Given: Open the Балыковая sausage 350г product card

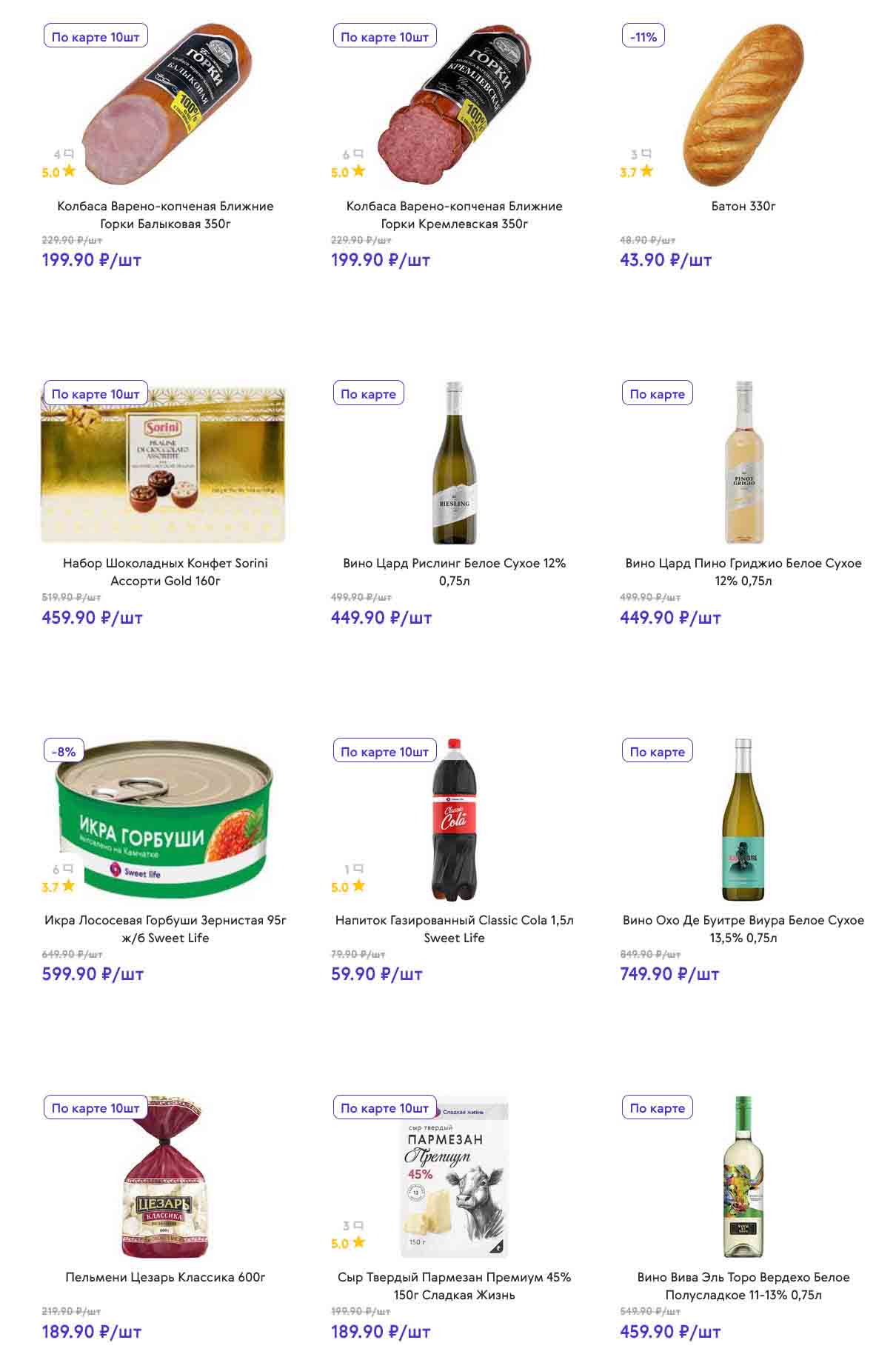Looking at the screenshot, I should tap(164, 215).
